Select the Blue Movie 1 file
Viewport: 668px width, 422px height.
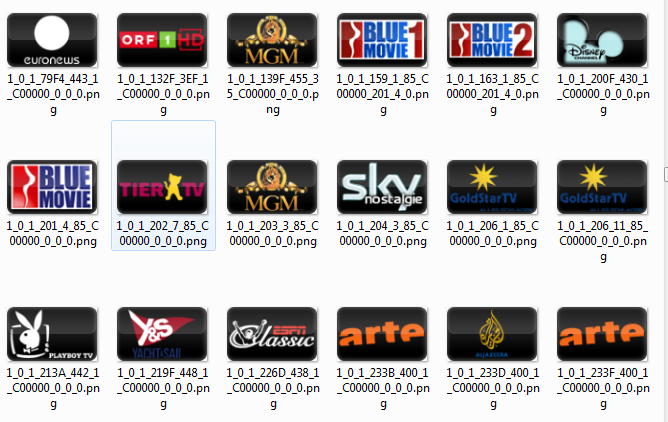point(382,40)
